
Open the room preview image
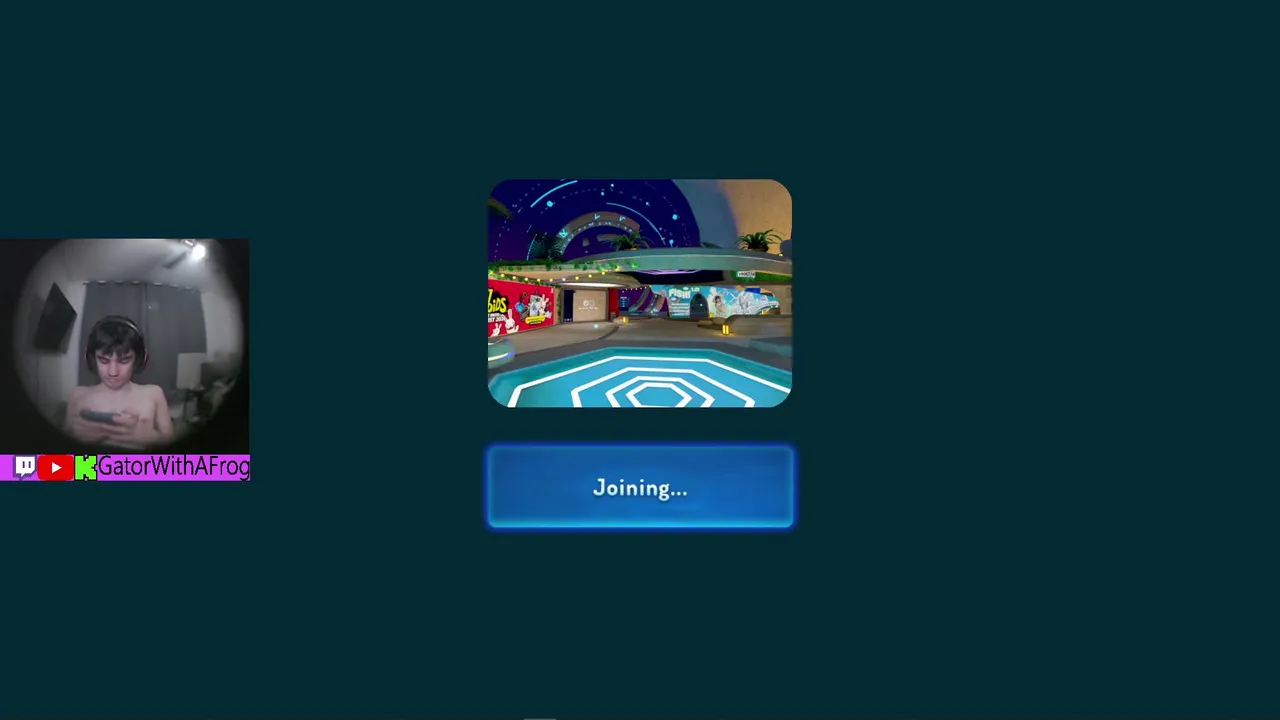[x=640, y=293]
